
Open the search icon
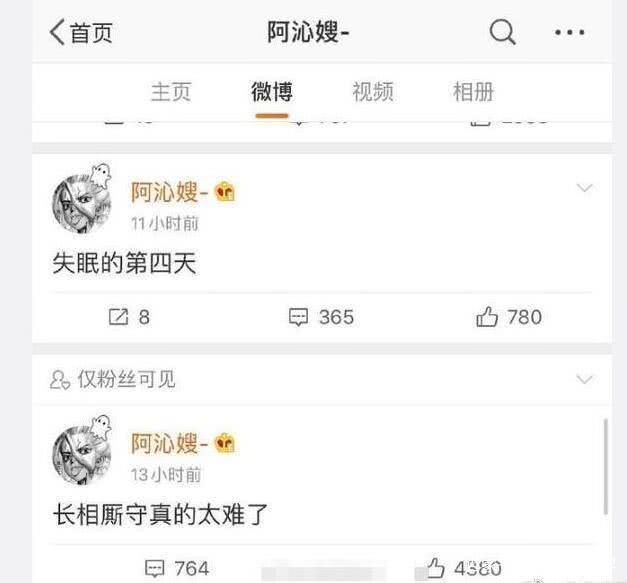tap(502, 32)
